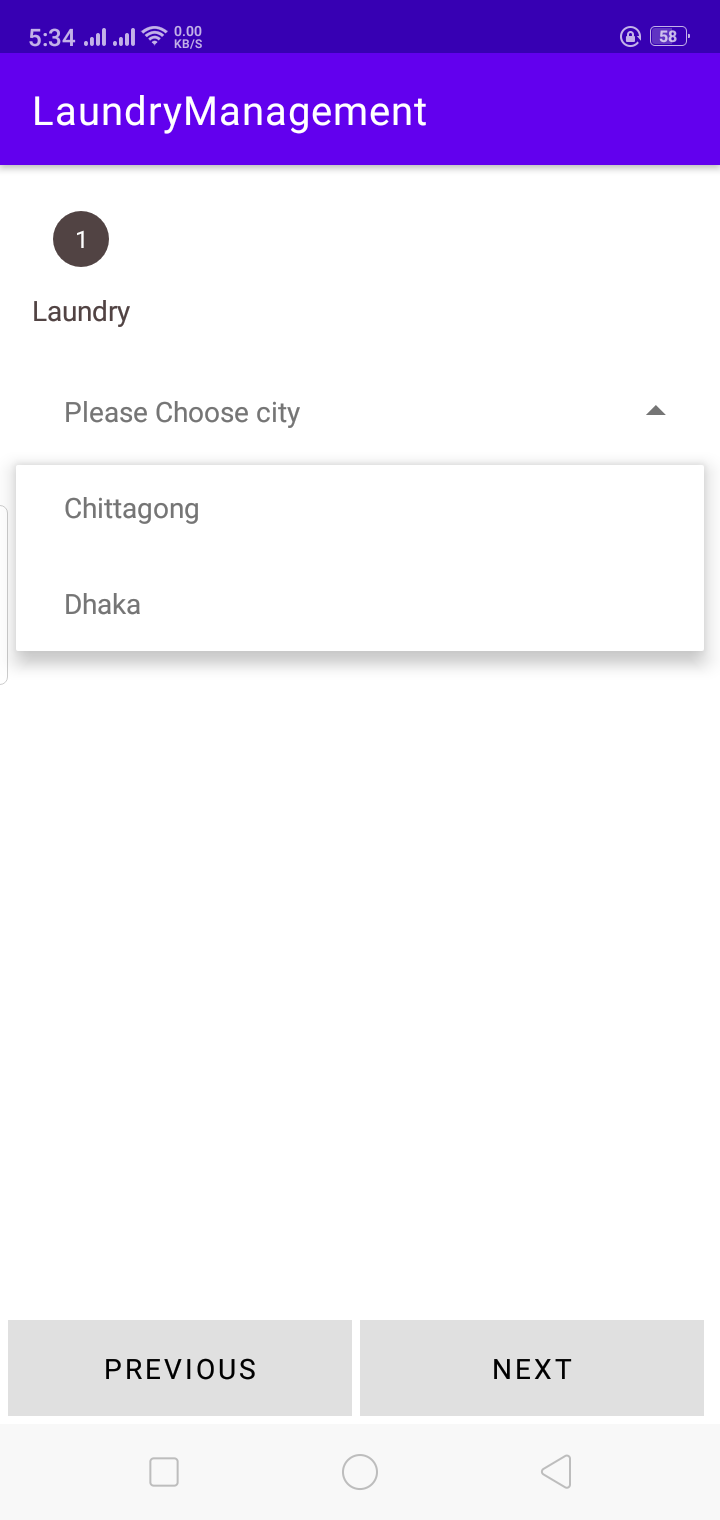720x1520 pixels.
Task: Tap the Wi-Fi icon in the status bar
Action: click(x=153, y=34)
